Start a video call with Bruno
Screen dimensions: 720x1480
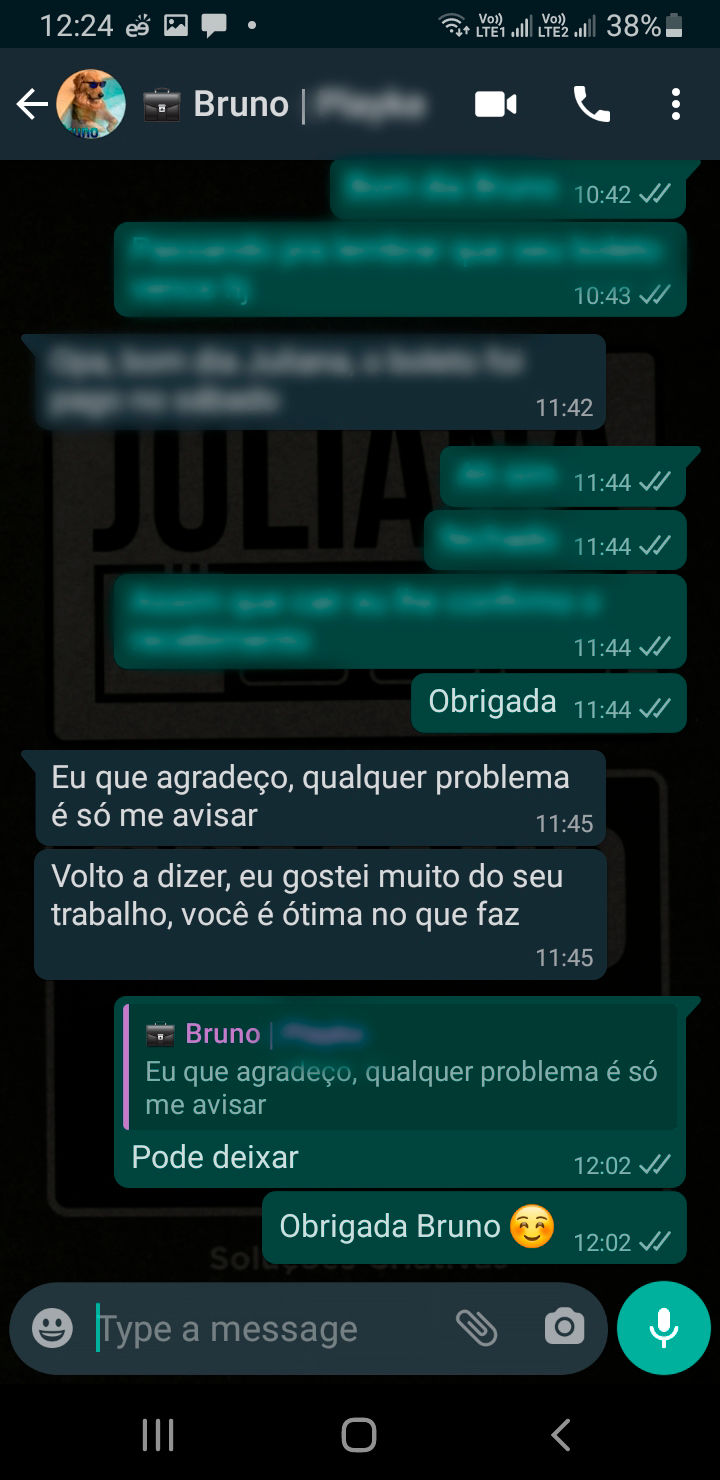(x=495, y=104)
